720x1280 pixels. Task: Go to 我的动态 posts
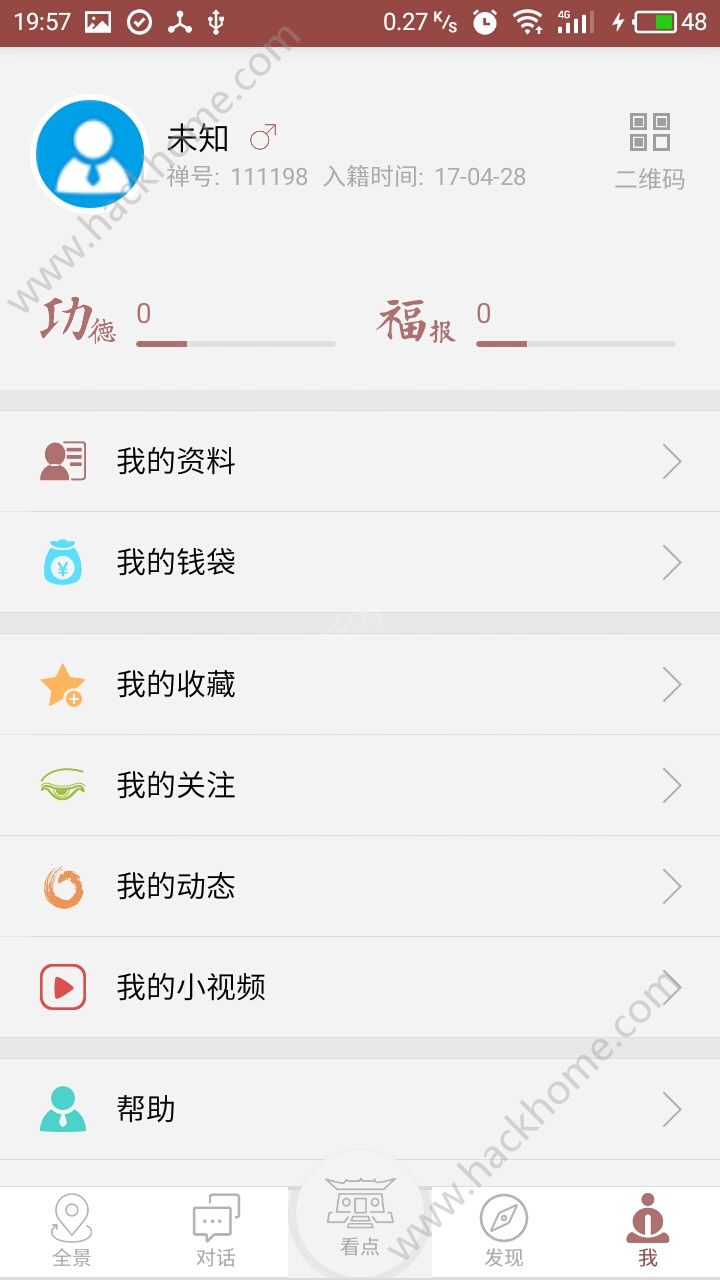tap(360, 886)
